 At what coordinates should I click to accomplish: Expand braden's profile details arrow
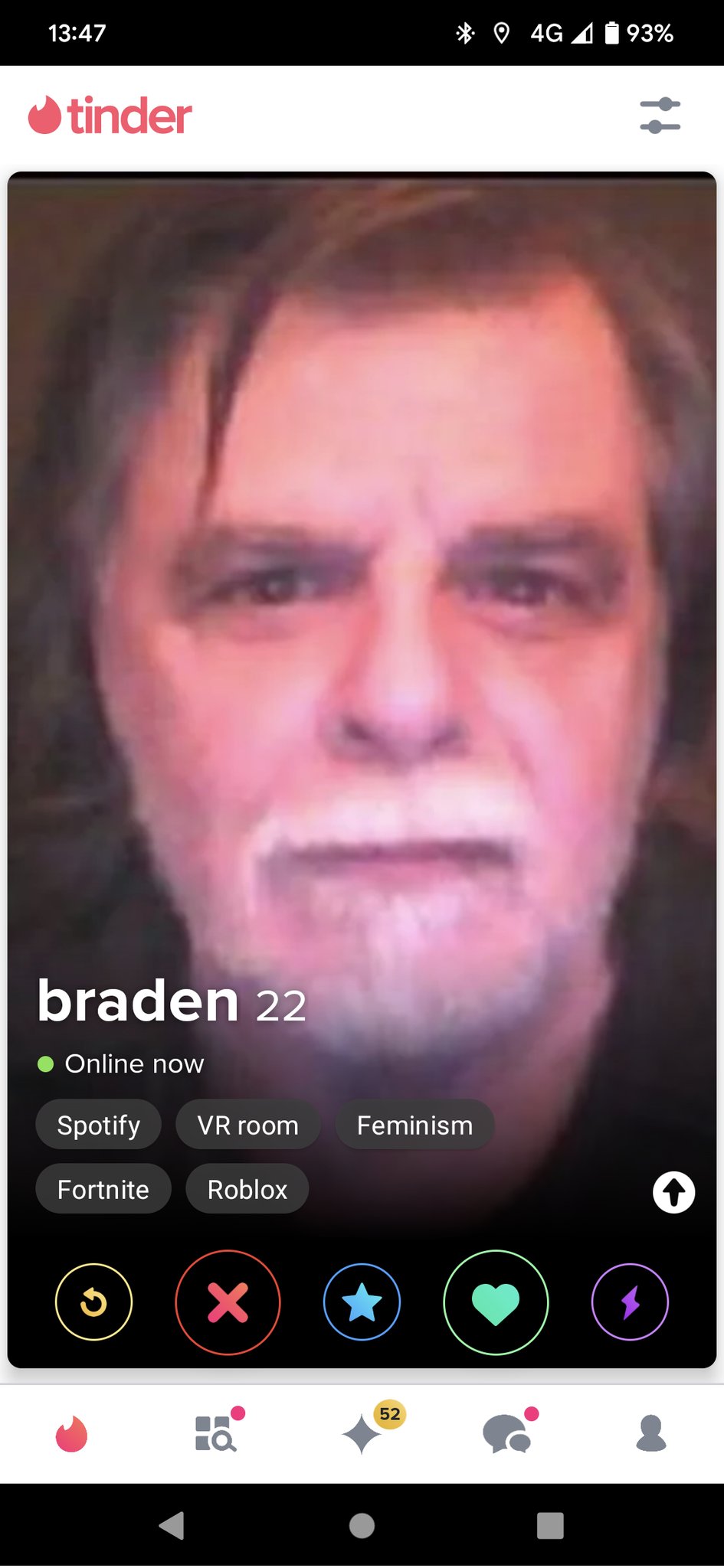click(x=673, y=1192)
